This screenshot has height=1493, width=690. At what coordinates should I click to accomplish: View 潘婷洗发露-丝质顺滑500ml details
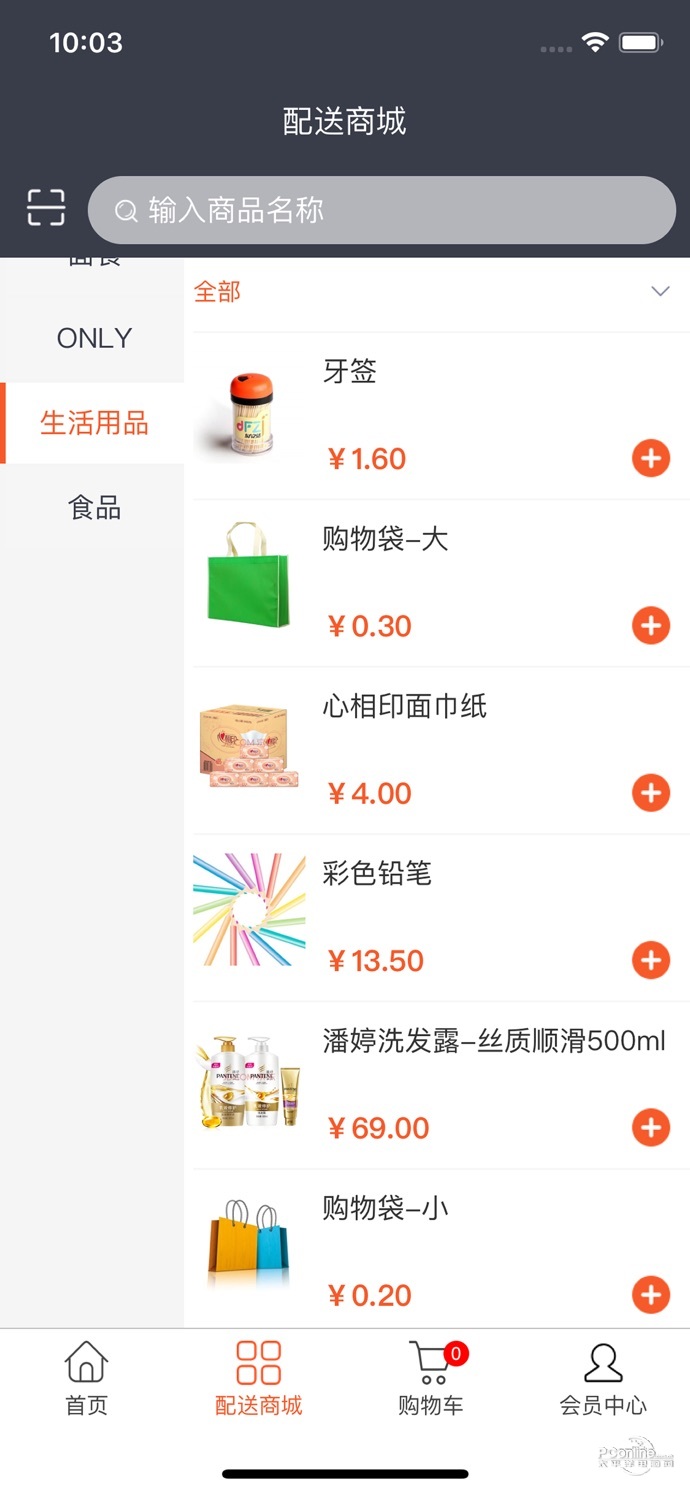tap(493, 1041)
